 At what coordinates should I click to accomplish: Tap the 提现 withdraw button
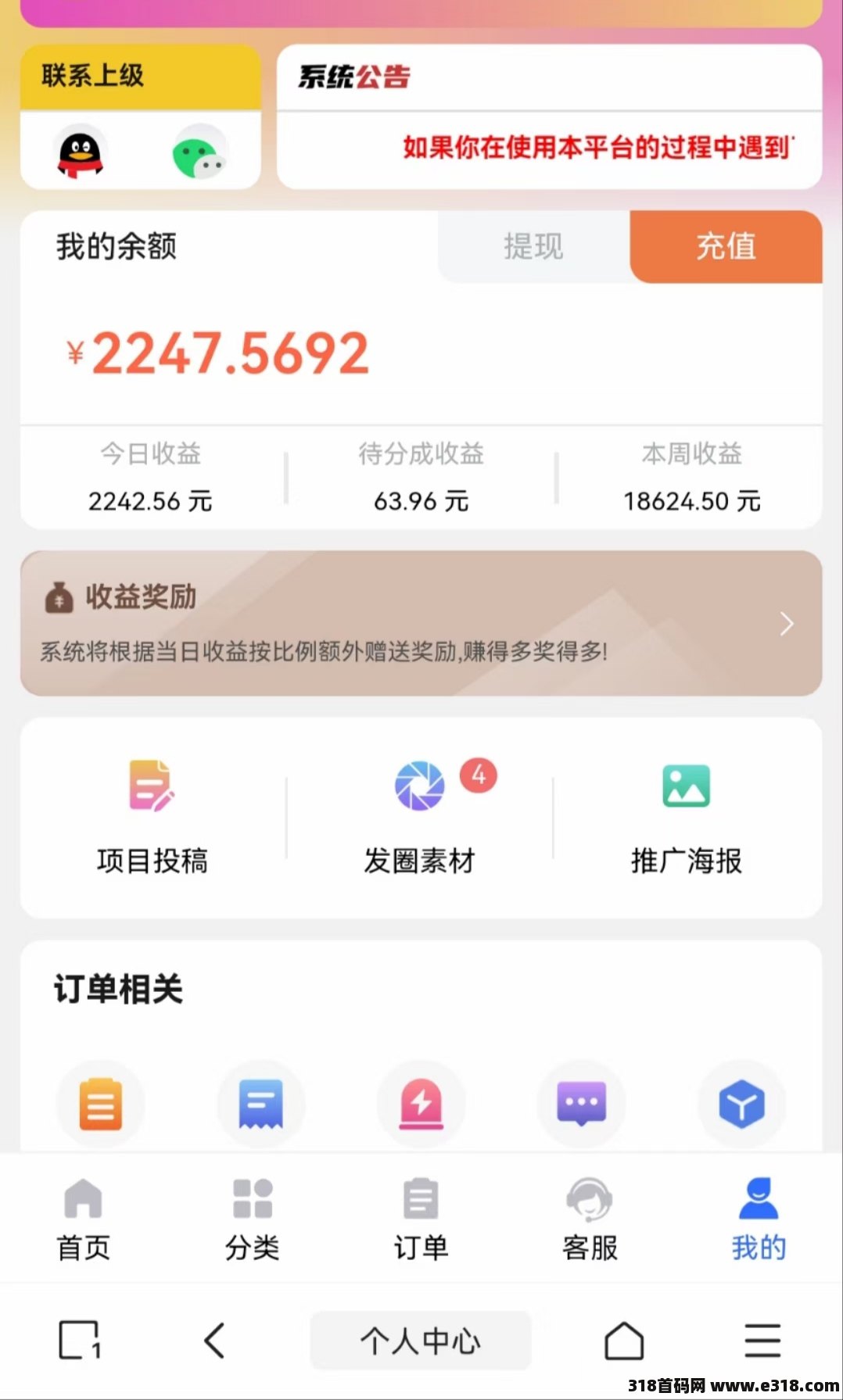click(x=533, y=246)
